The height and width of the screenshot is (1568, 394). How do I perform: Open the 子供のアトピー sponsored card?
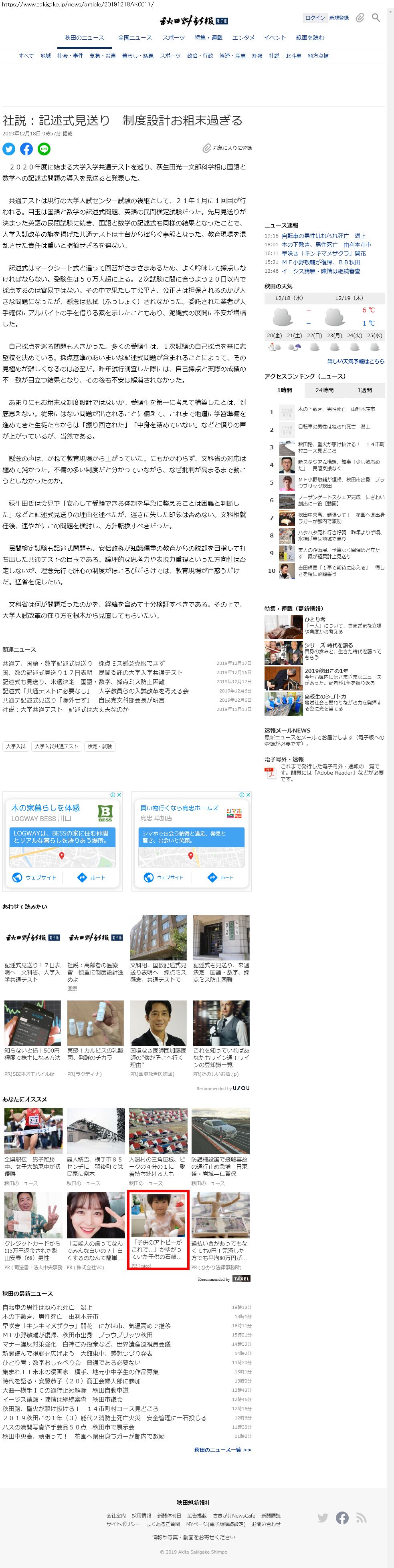click(x=158, y=1230)
